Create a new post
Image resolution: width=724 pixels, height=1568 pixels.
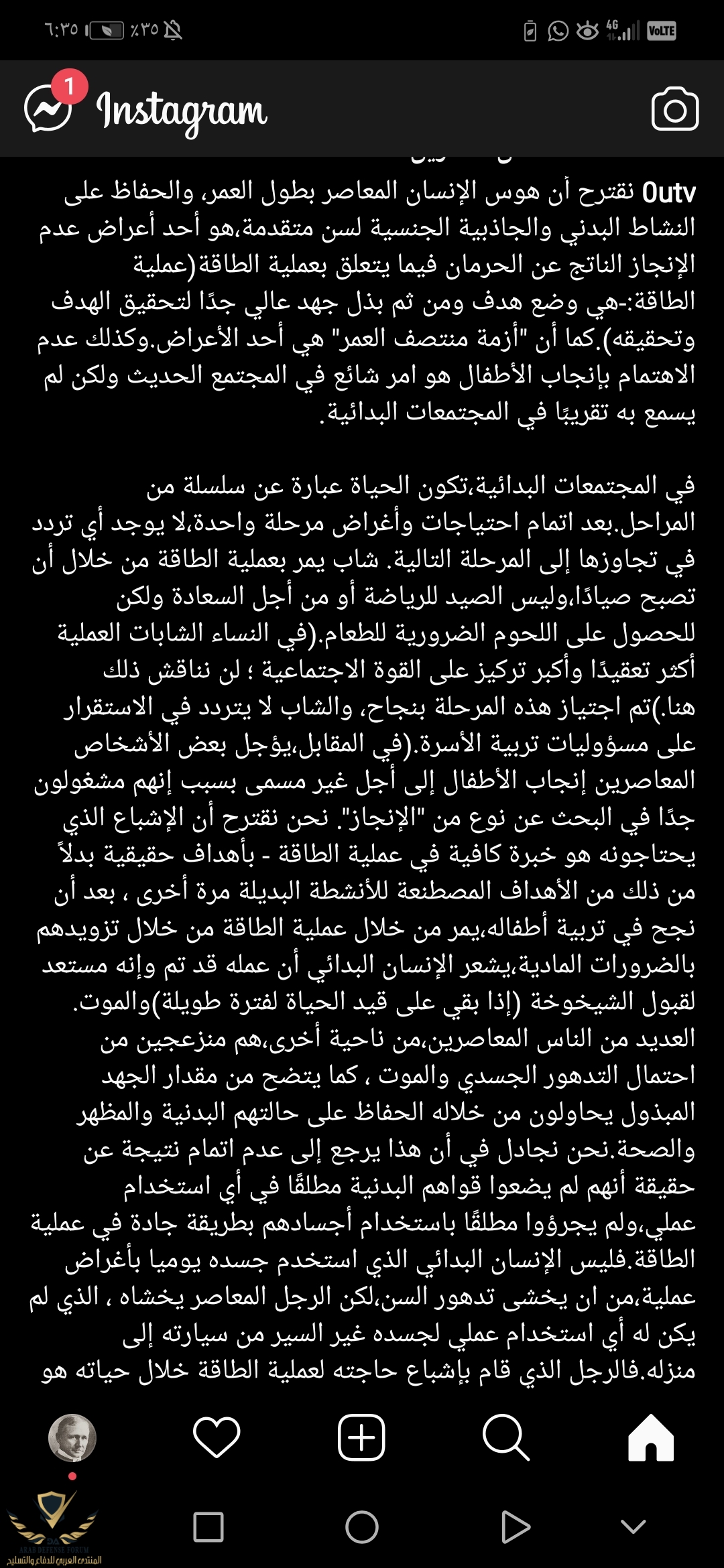pos(361,1437)
